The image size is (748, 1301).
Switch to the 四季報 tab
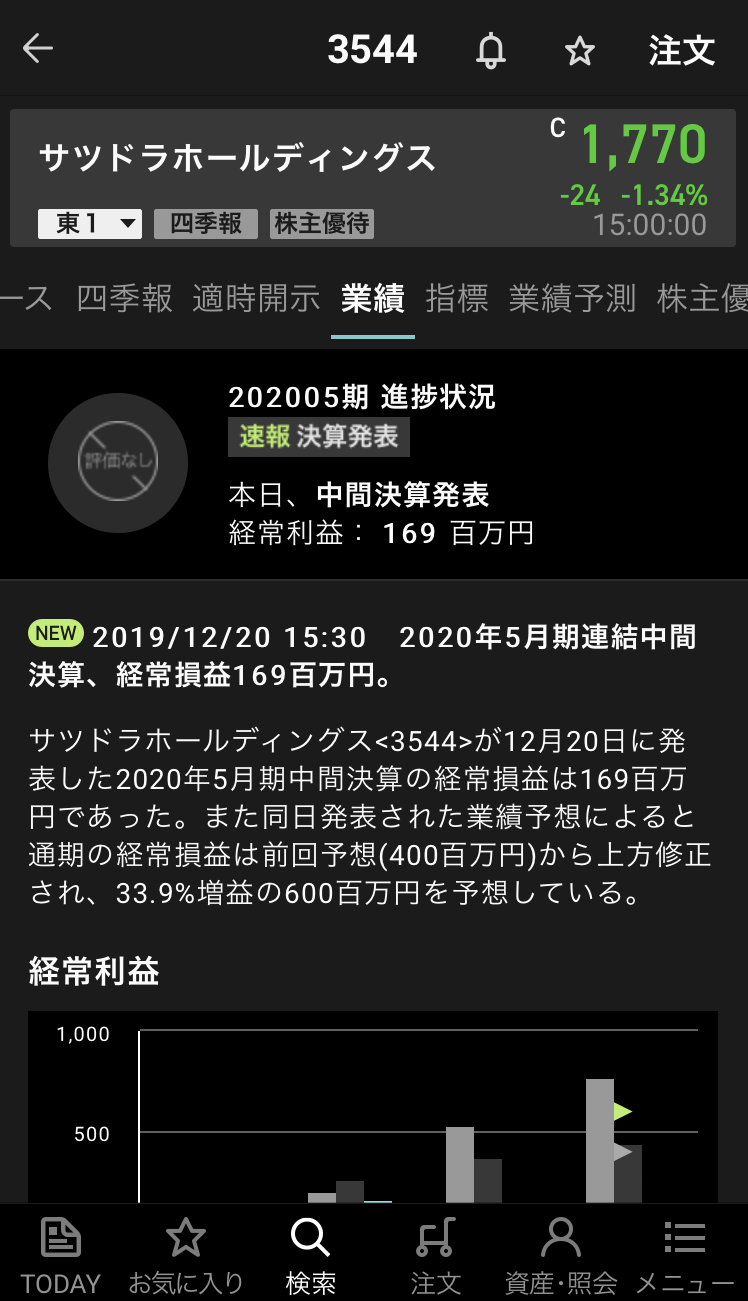[125, 298]
